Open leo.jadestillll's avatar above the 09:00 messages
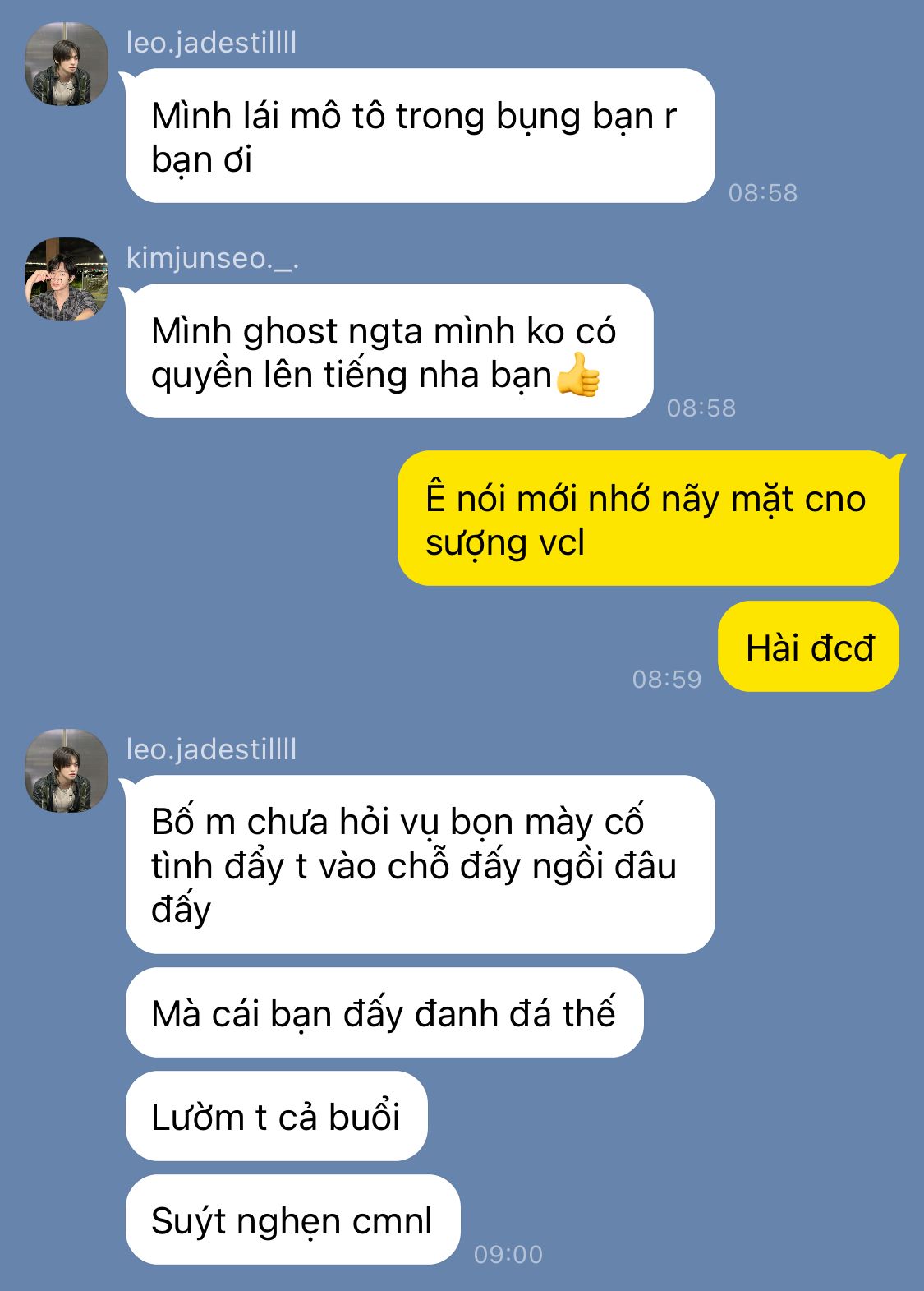Viewport: 924px width, 1291px height. (x=66, y=771)
